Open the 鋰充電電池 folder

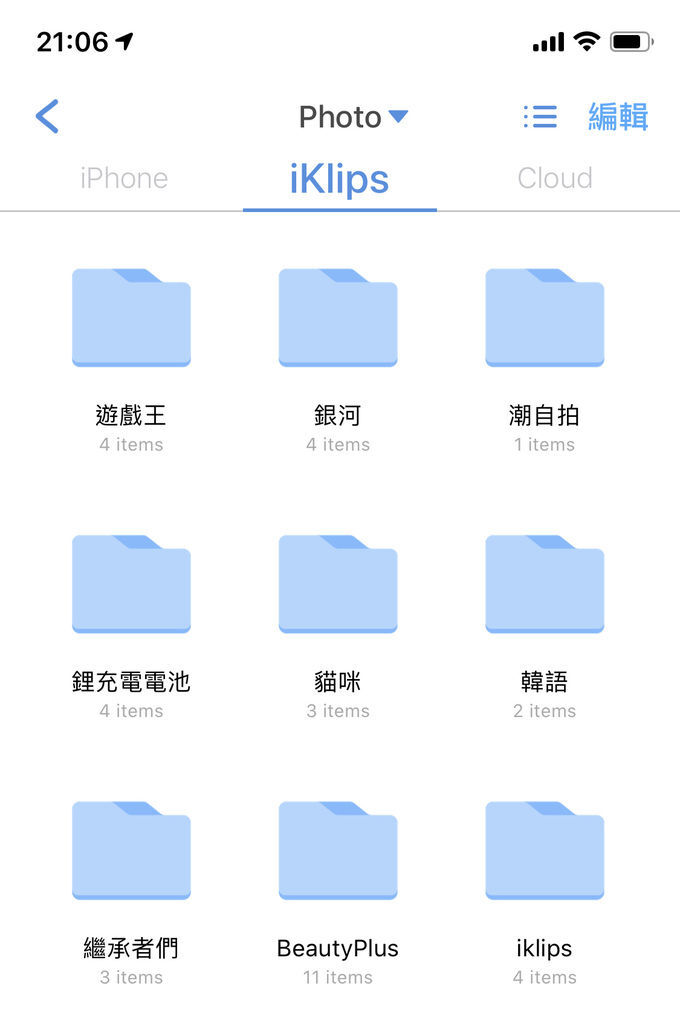pyautogui.click(x=131, y=584)
